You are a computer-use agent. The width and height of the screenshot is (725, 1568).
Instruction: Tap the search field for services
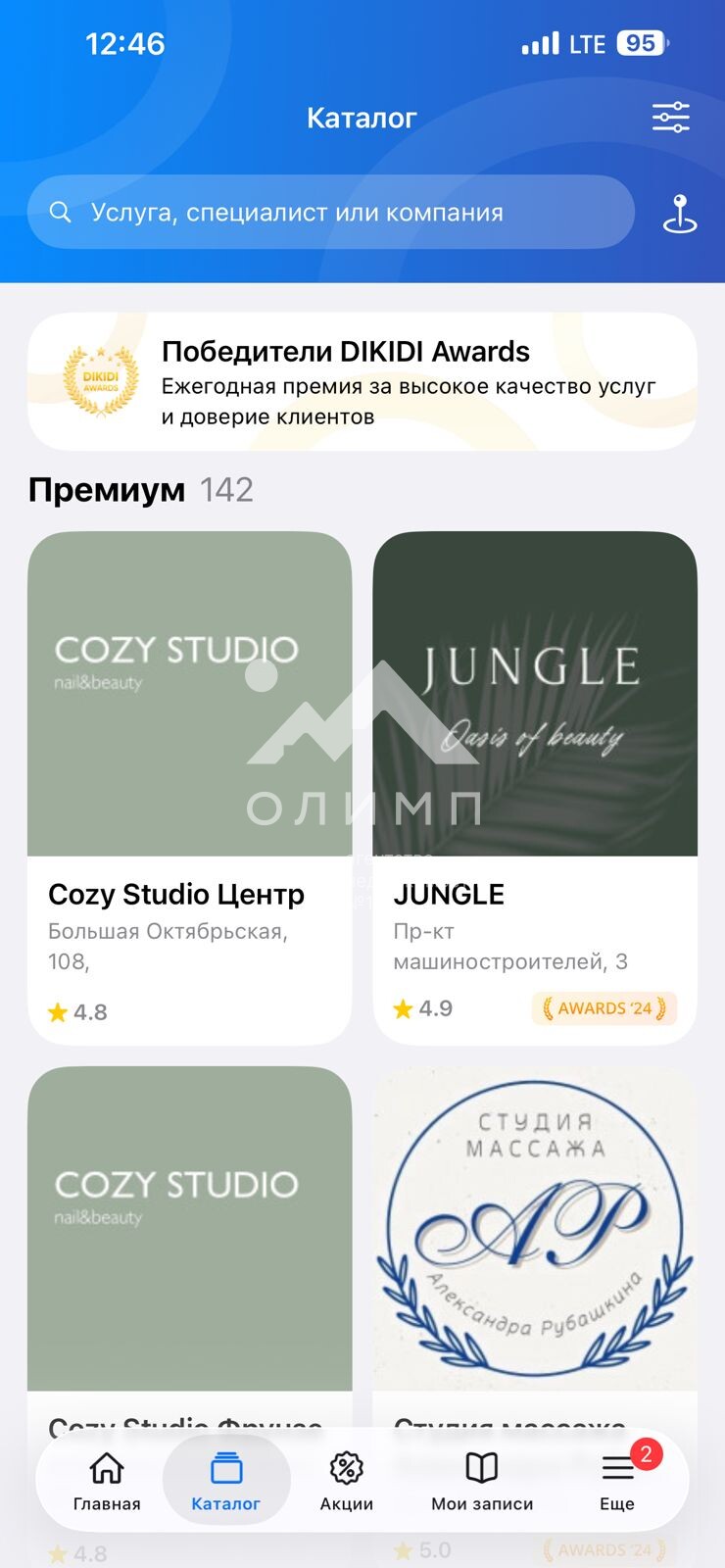point(331,213)
